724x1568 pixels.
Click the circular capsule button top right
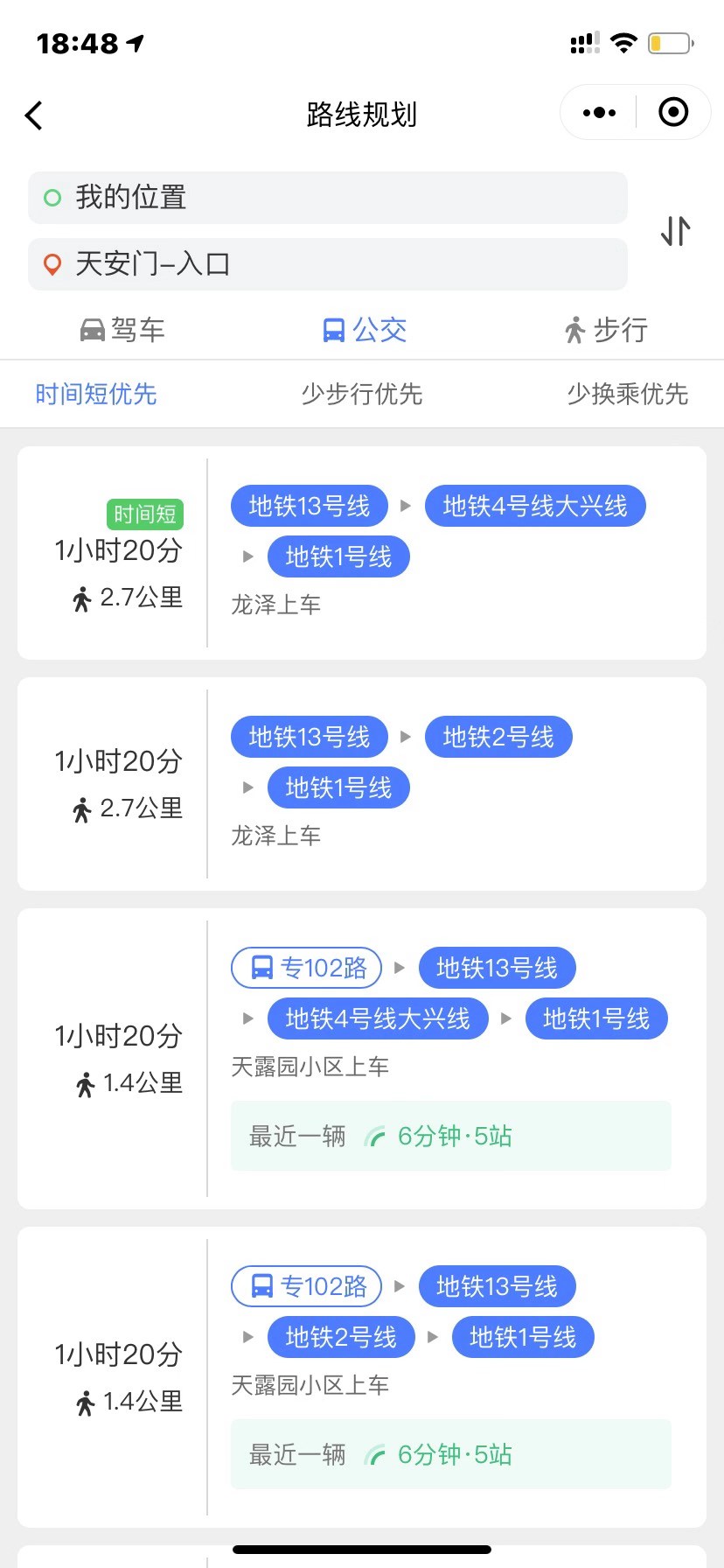[672, 112]
